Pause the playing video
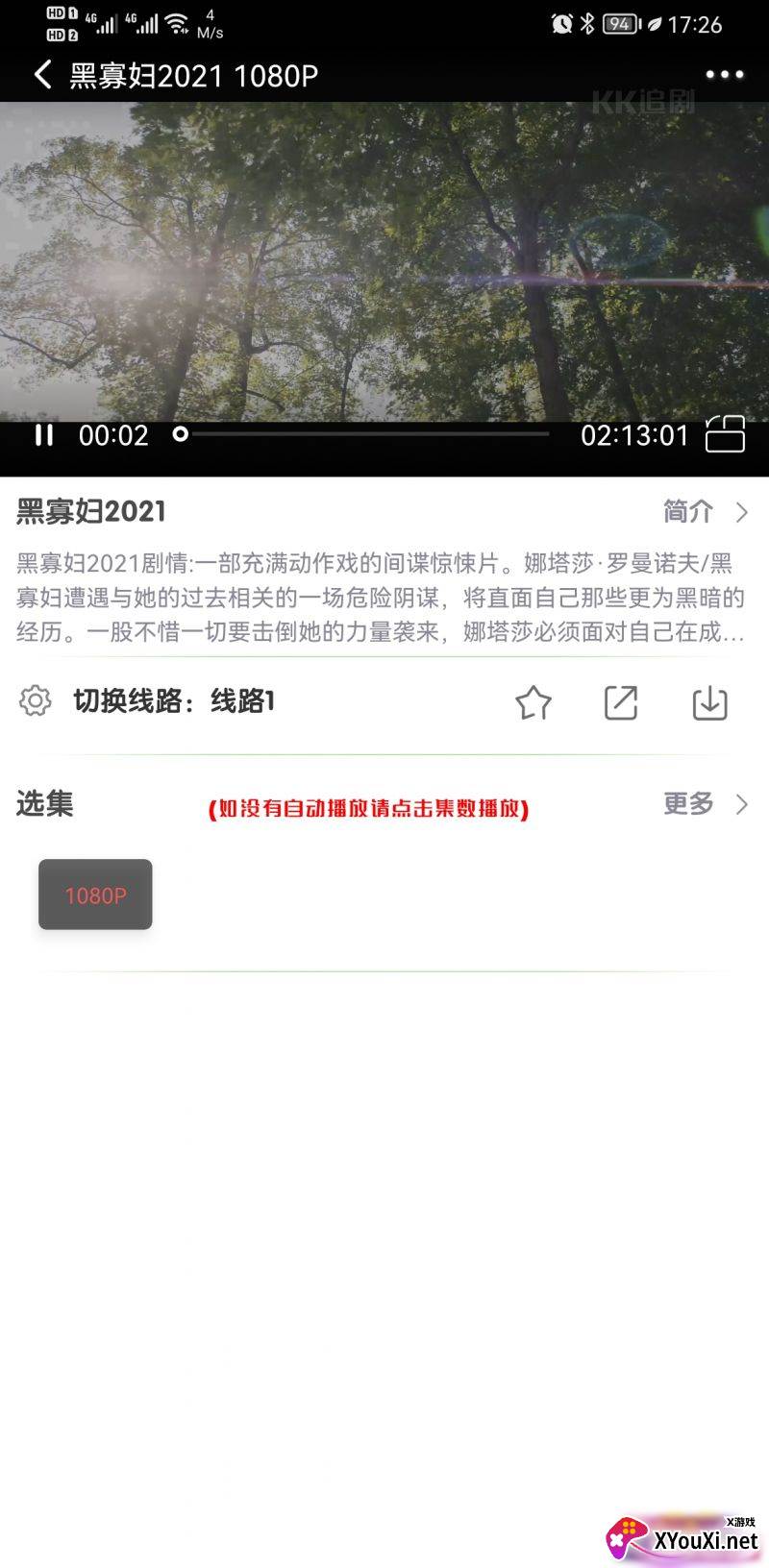 coord(44,435)
